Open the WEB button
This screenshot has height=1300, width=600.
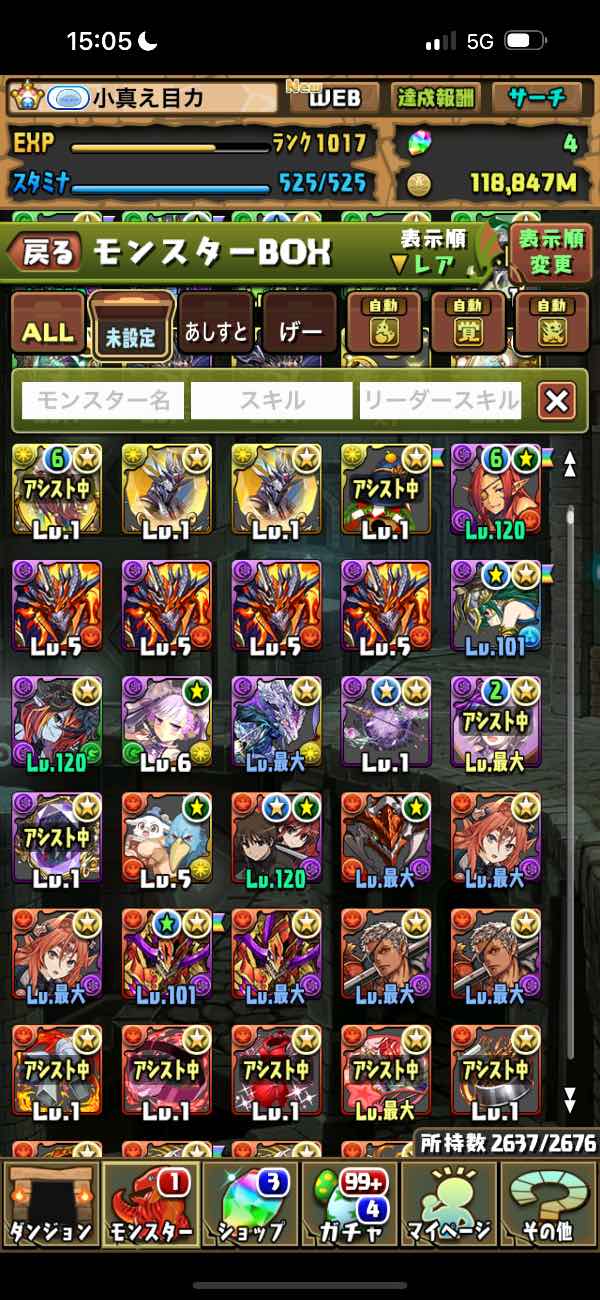pyautogui.click(x=333, y=97)
